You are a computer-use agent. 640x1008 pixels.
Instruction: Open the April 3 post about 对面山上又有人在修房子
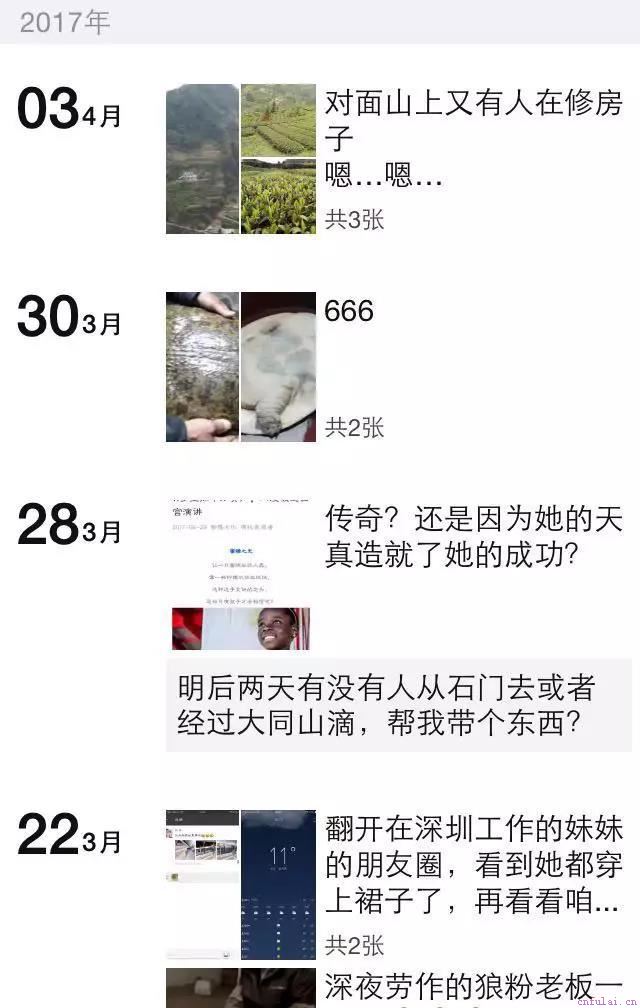tap(472, 140)
